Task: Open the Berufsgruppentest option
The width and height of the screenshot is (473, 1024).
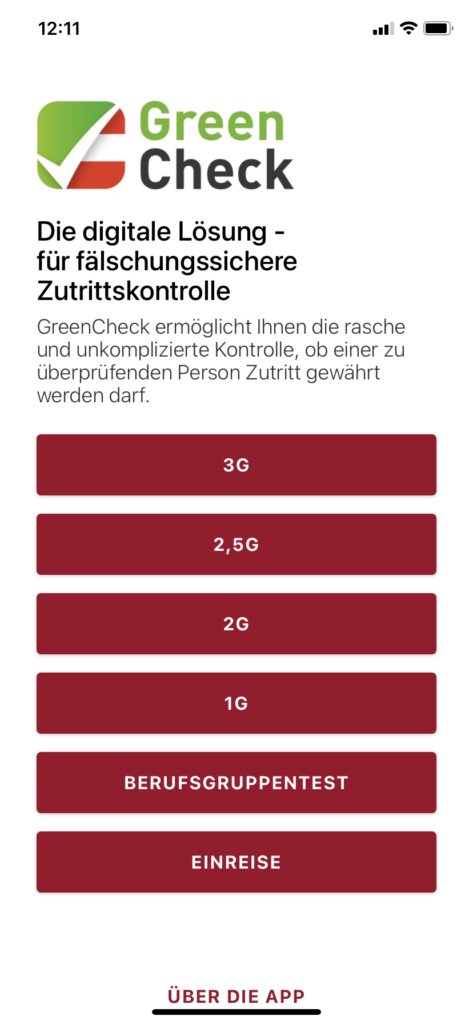Action: click(236, 782)
